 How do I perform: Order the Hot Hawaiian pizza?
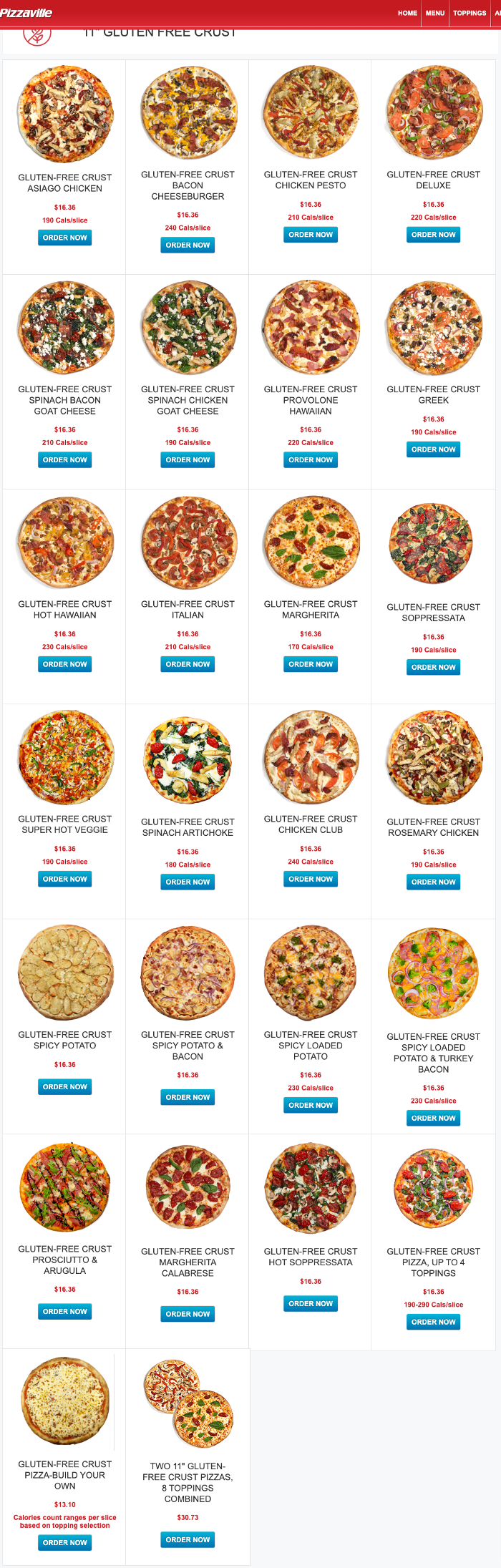coord(64,664)
